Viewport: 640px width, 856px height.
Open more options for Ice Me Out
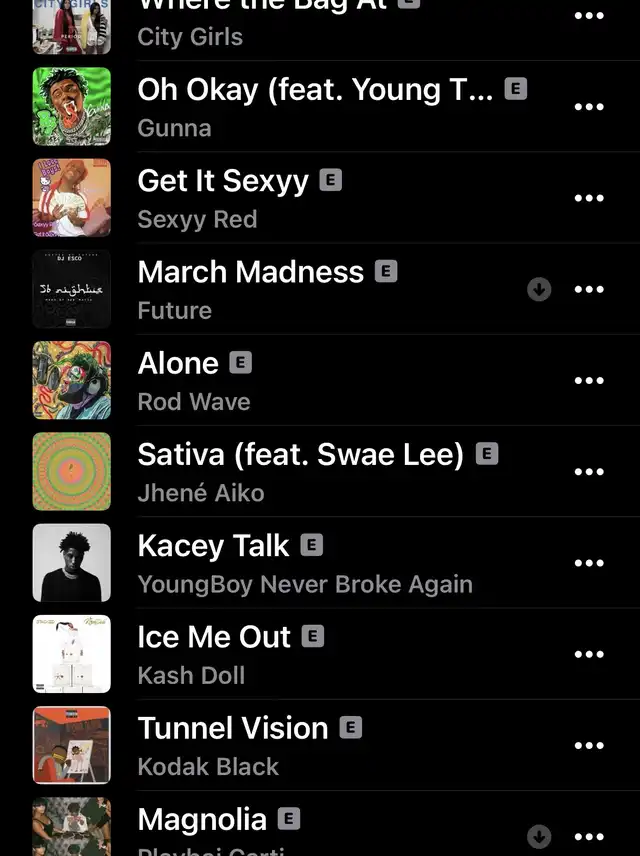[589, 655]
